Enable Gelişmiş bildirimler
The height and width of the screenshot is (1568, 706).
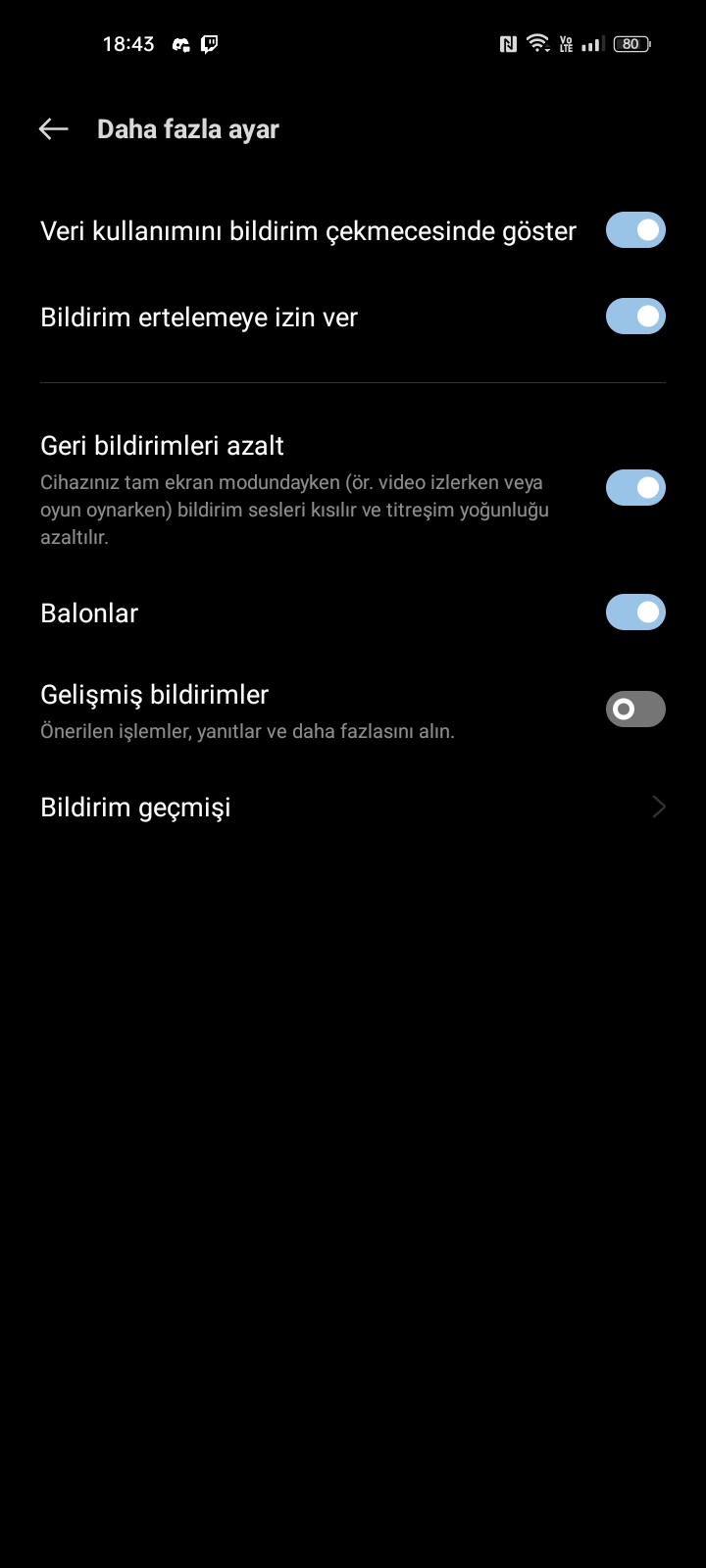coord(635,709)
